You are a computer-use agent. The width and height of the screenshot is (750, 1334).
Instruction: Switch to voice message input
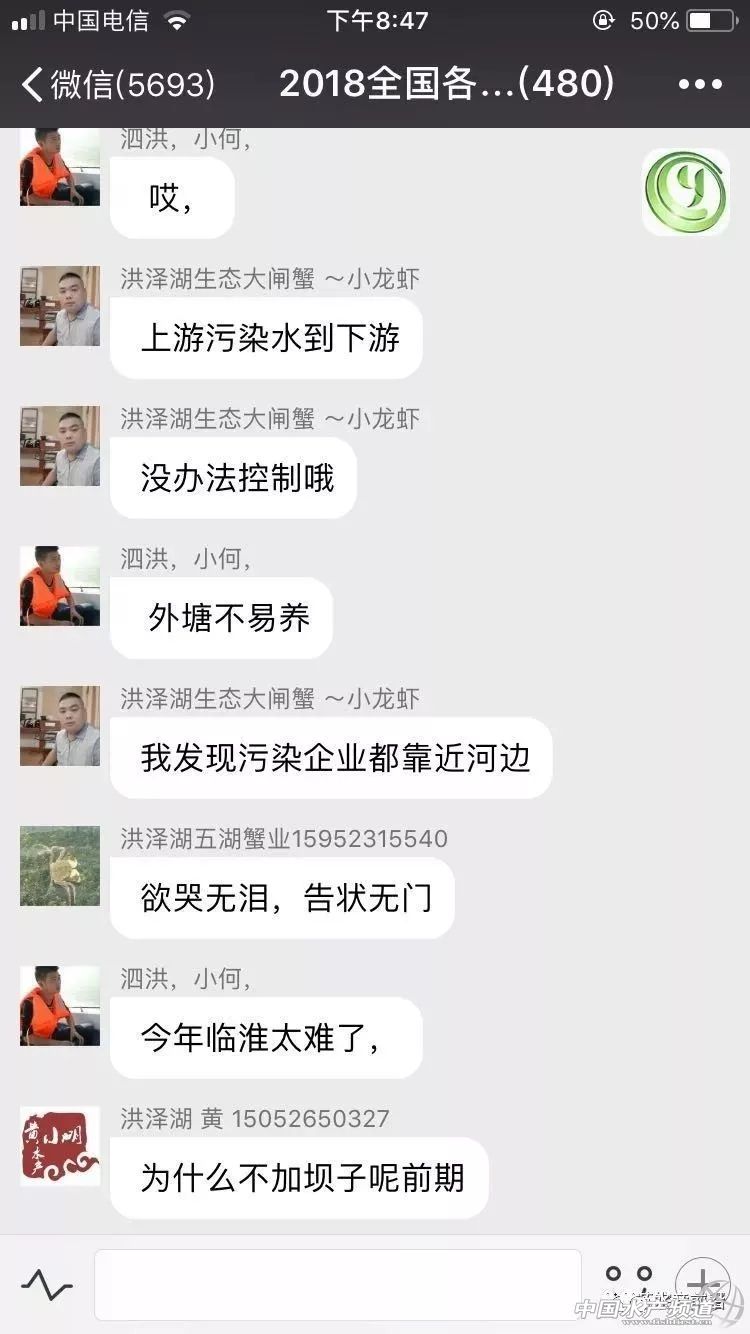pos(47,1284)
